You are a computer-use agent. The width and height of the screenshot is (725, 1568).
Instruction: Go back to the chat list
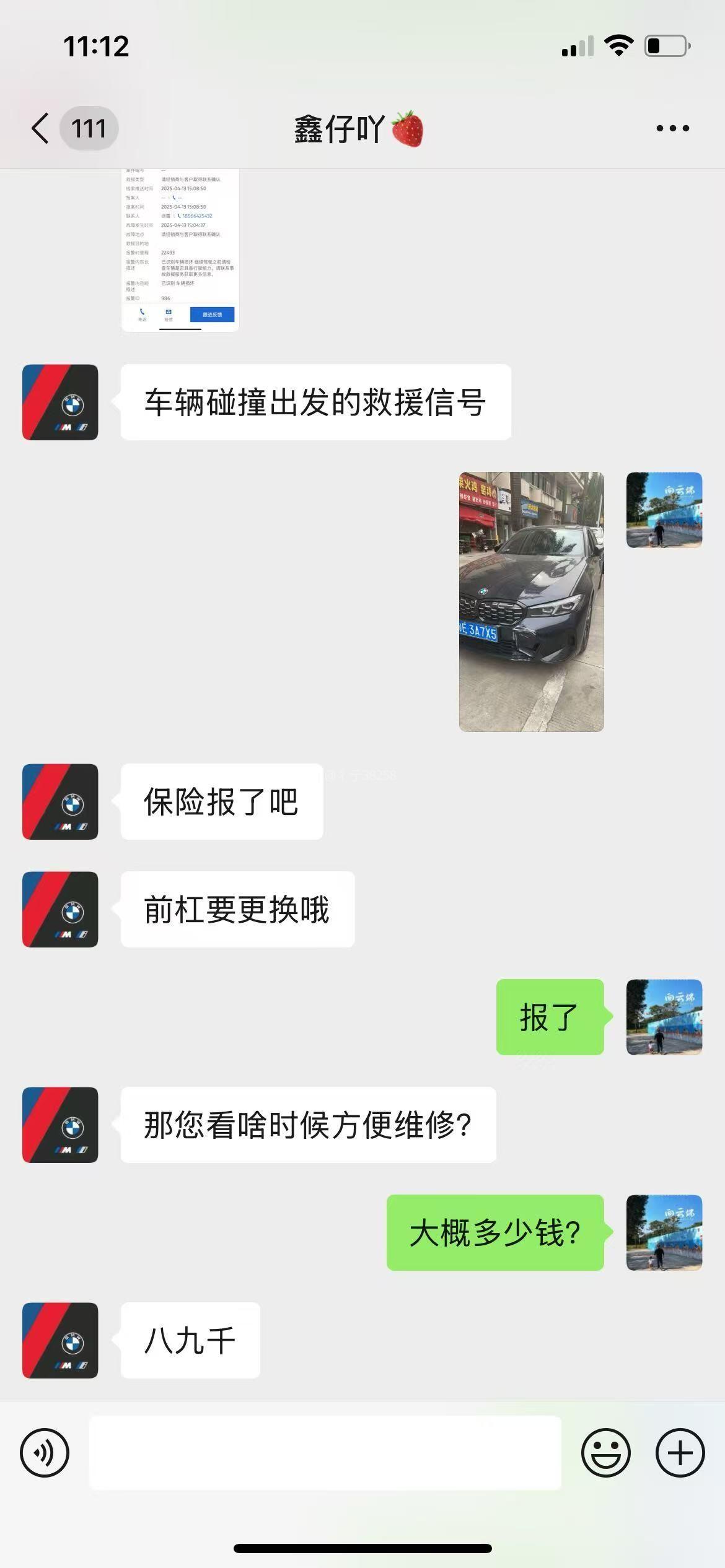(x=41, y=129)
